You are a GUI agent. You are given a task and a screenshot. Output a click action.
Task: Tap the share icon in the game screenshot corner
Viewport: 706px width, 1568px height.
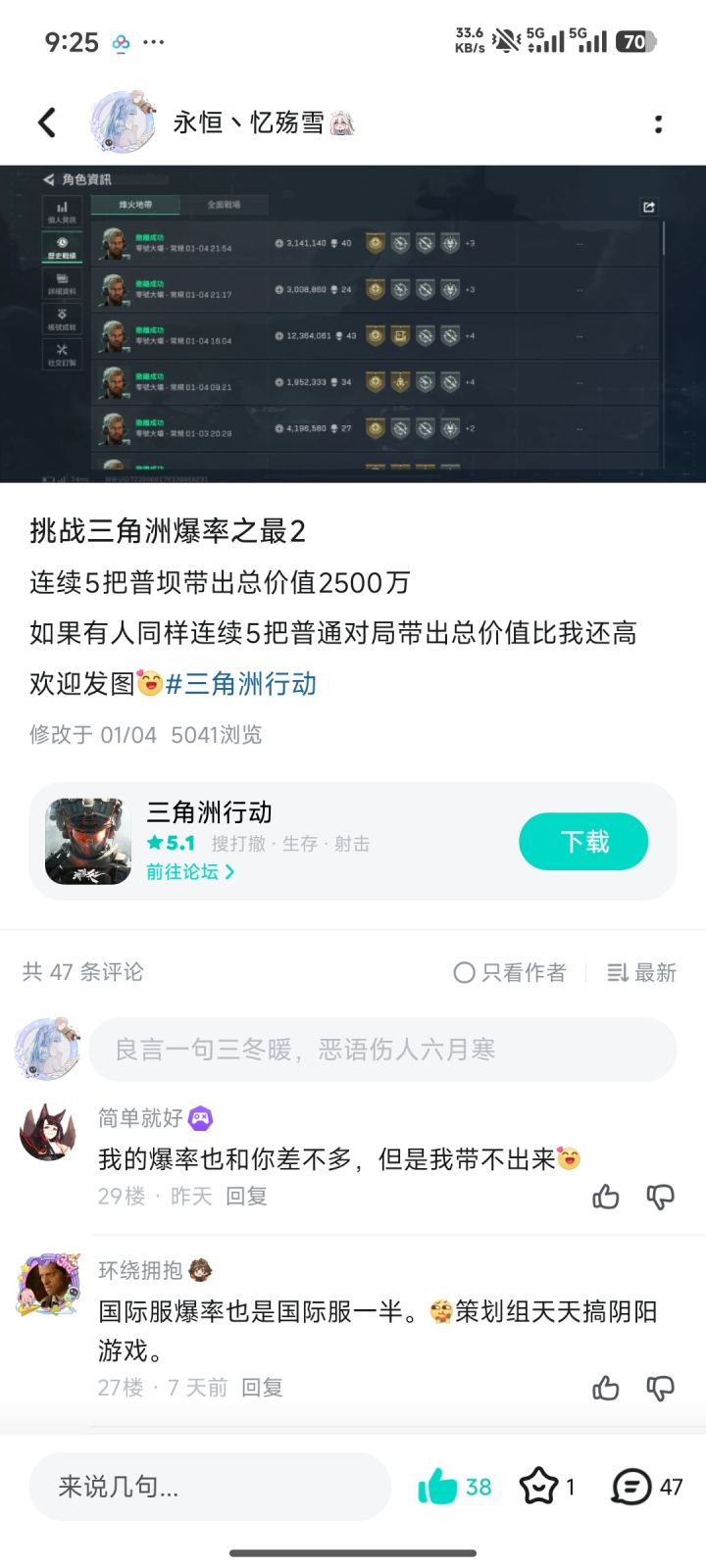(647, 208)
